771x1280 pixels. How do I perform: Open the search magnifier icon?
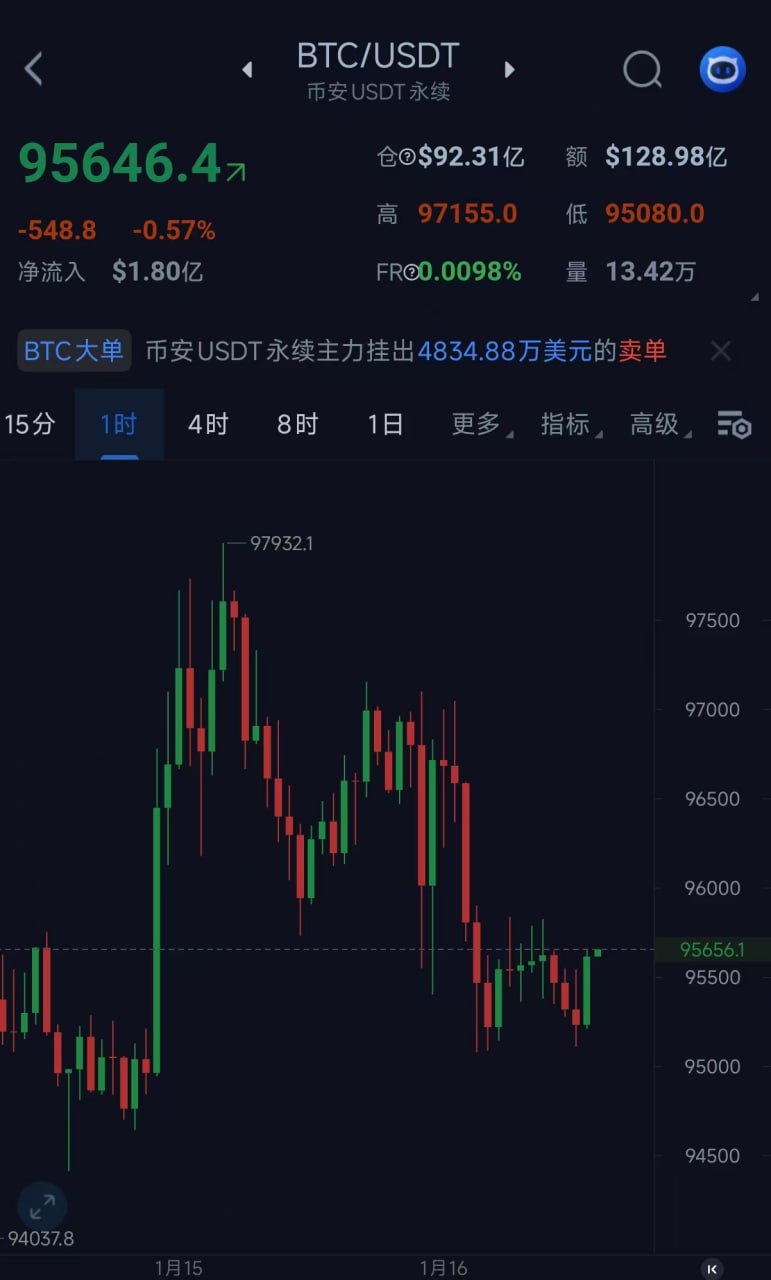(642, 69)
